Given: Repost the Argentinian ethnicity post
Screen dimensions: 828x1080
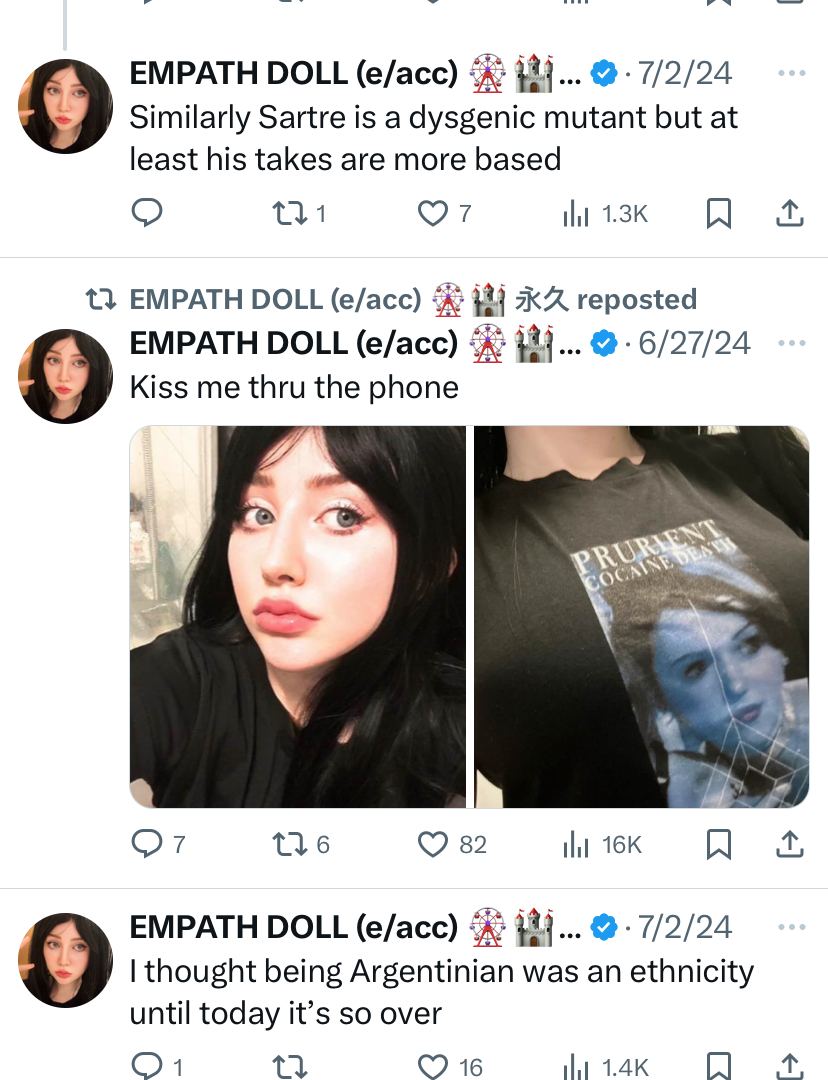Looking at the screenshot, I should pos(290,1067).
